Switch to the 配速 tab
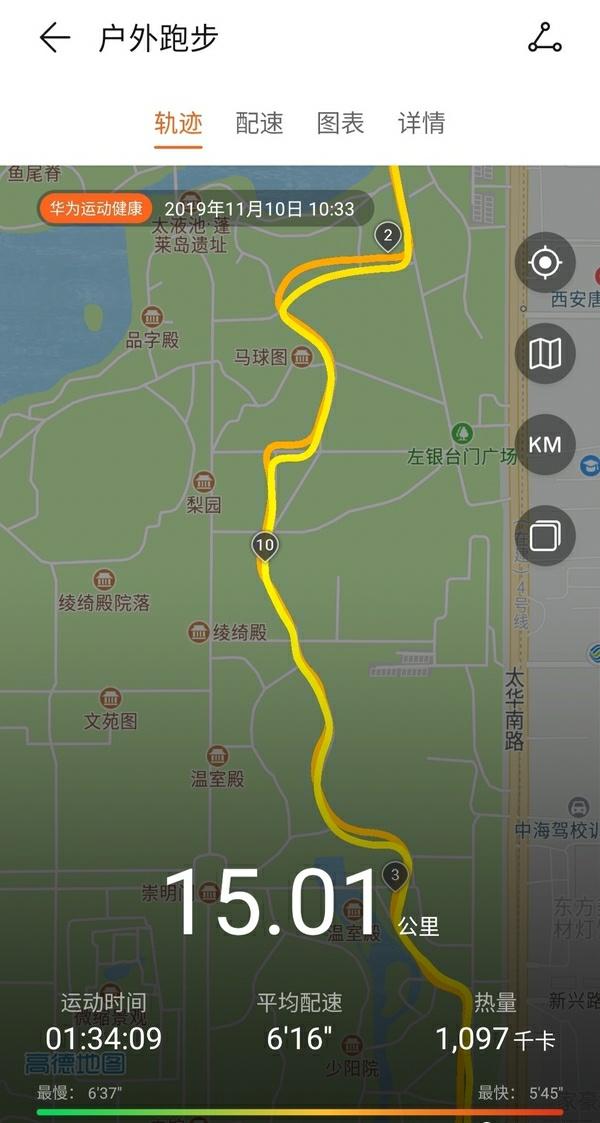This screenshot has width=600, height=1123. pos(259,123)
